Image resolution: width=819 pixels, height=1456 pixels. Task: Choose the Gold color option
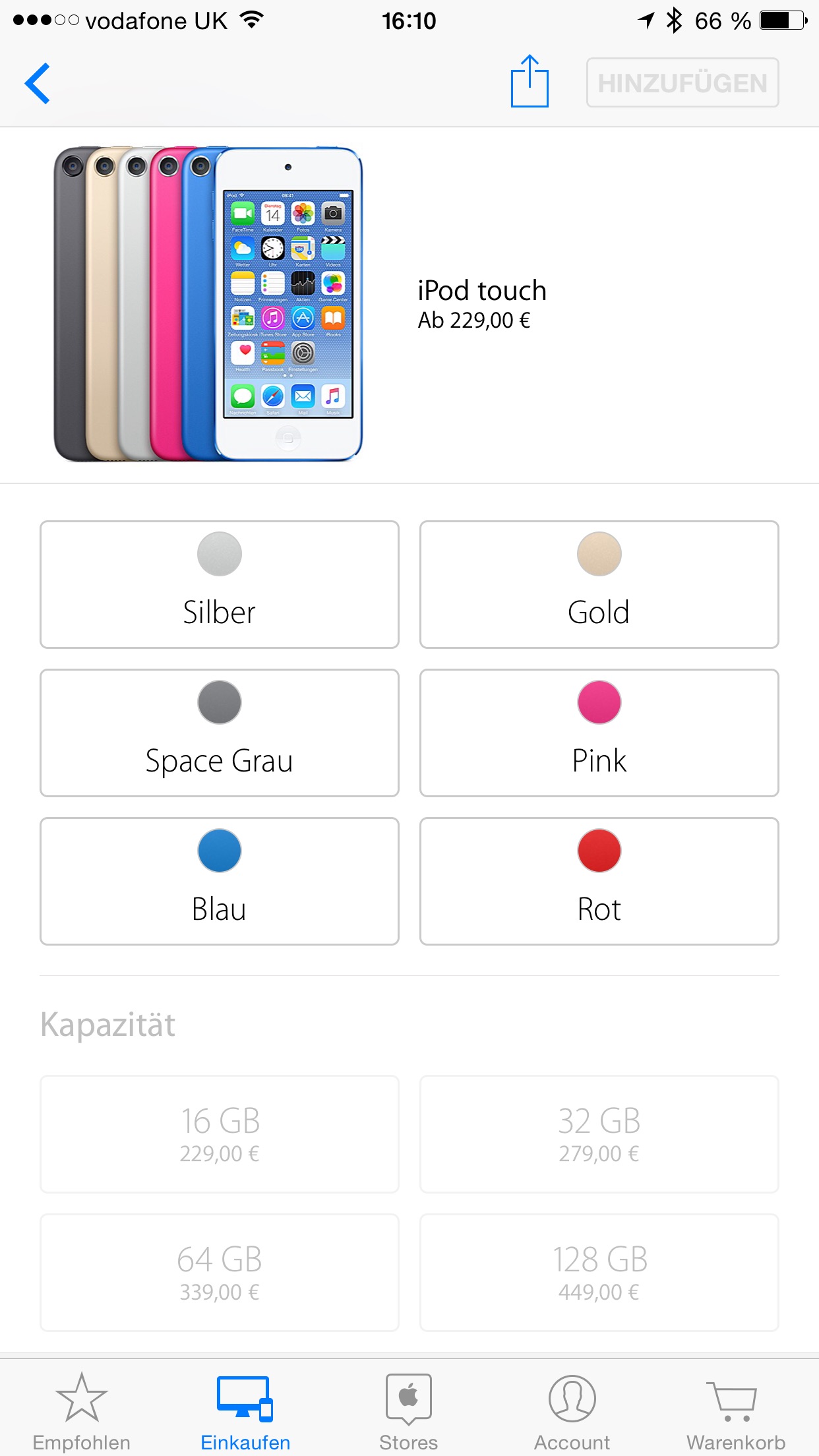[x=599, y=584]
